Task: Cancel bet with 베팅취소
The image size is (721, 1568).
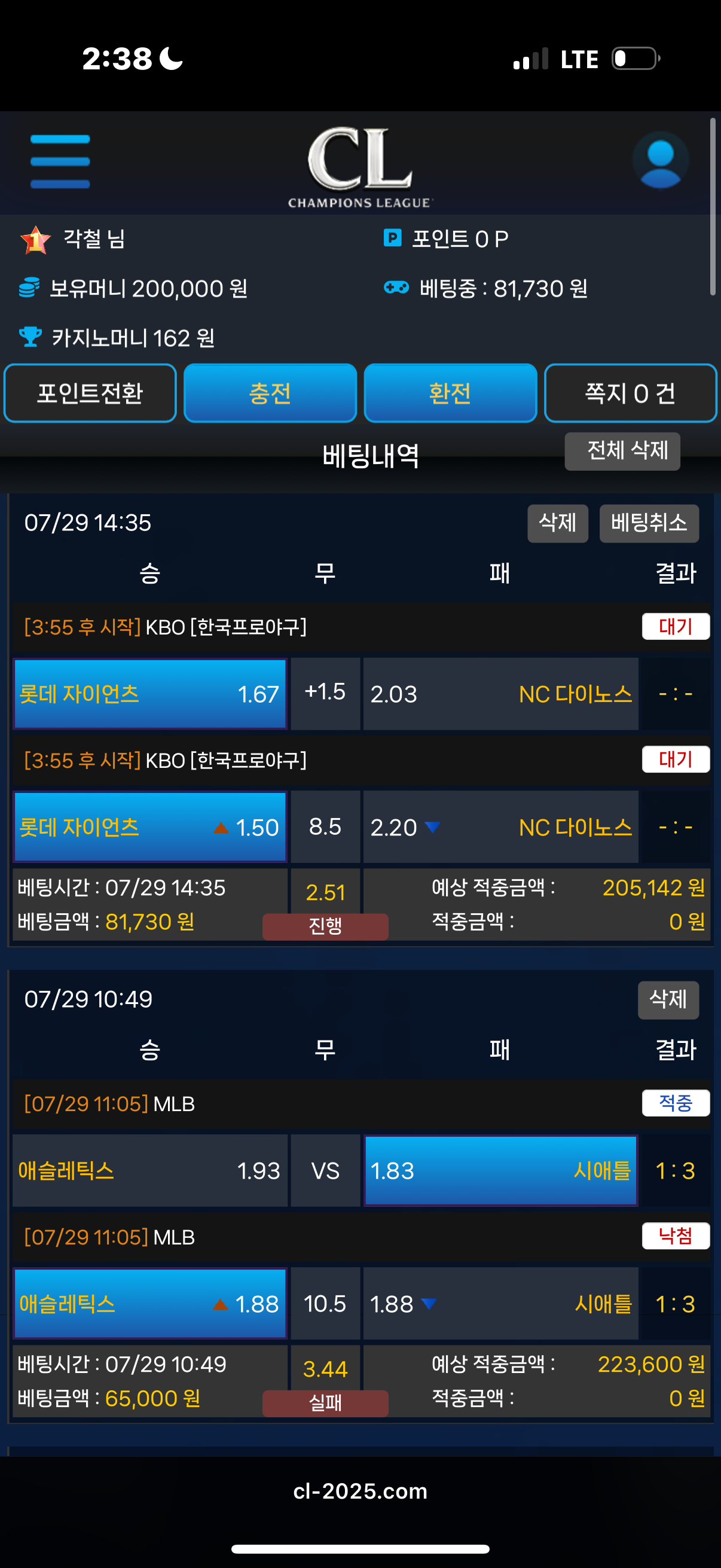Action: [x=649, y=523]
